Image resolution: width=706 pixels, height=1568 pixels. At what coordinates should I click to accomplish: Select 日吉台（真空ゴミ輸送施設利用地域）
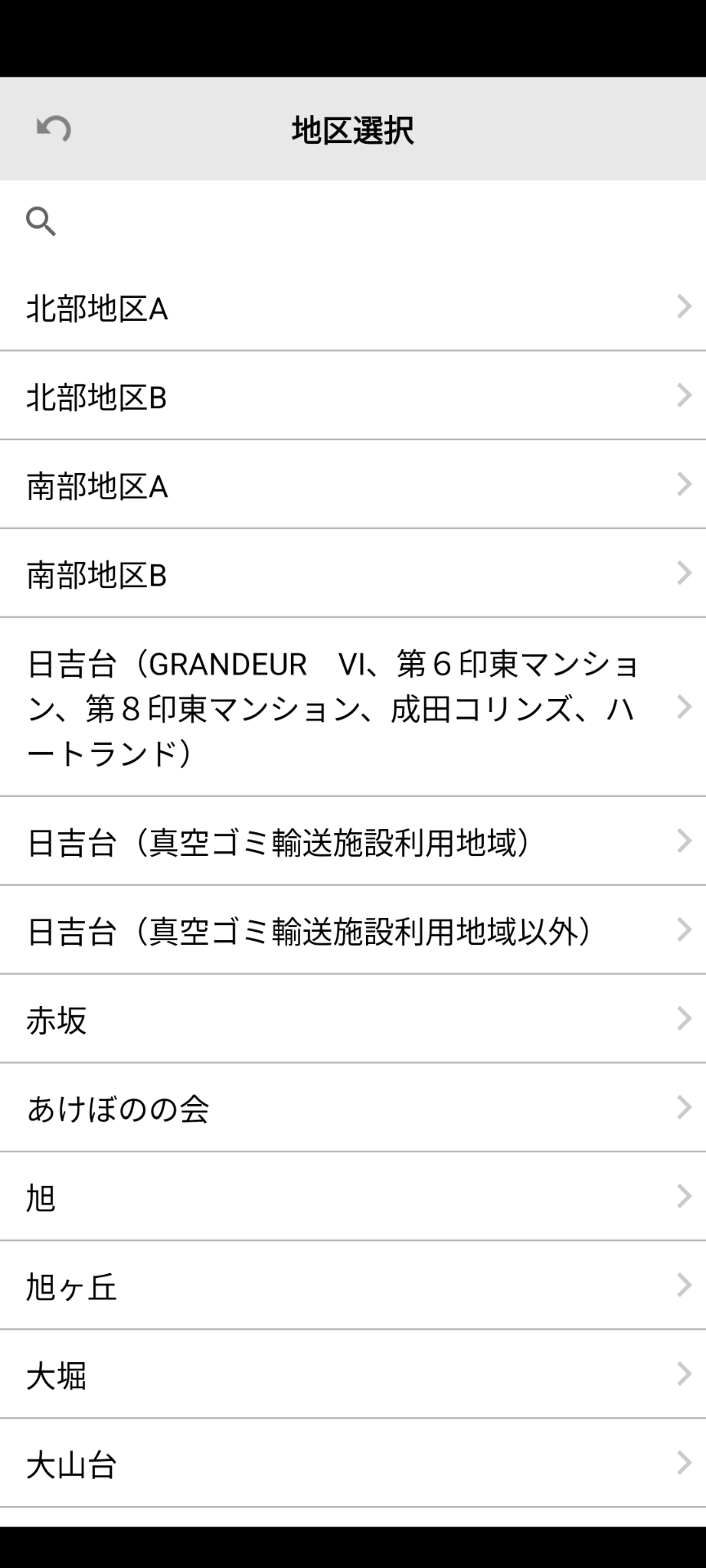click(x=353, y=841)
